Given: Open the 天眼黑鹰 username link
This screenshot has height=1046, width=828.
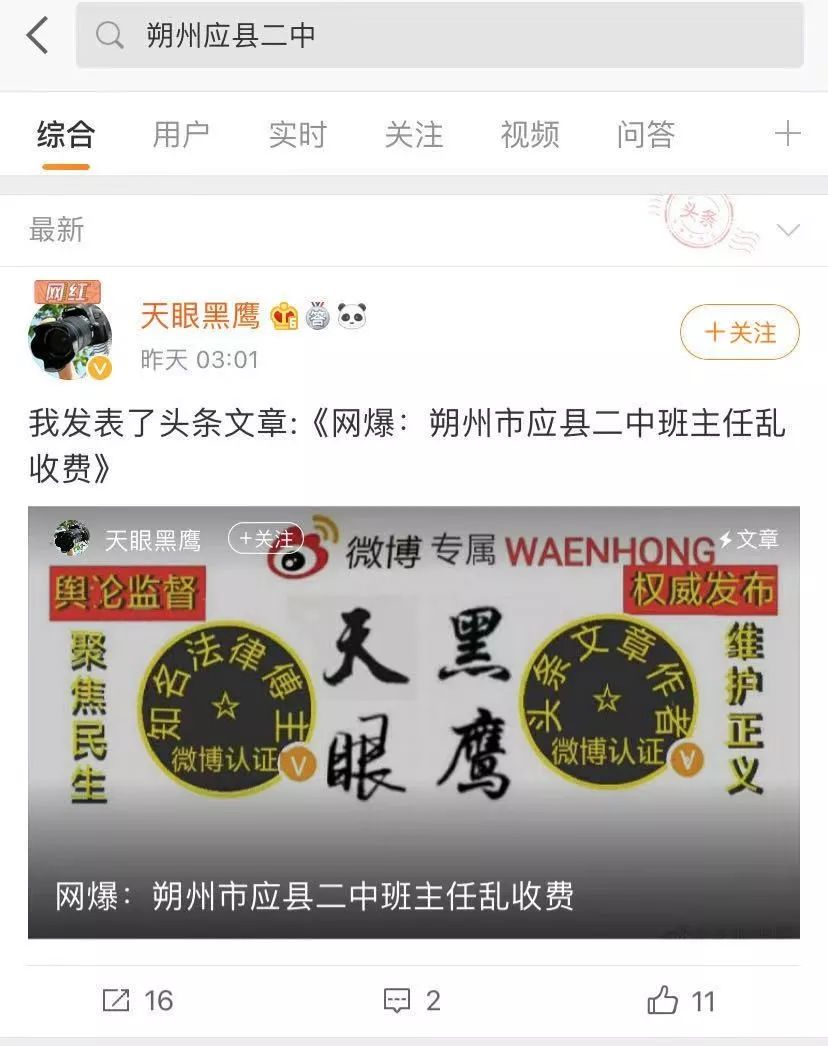Looking at the screenshot, I should click(200, 316).
